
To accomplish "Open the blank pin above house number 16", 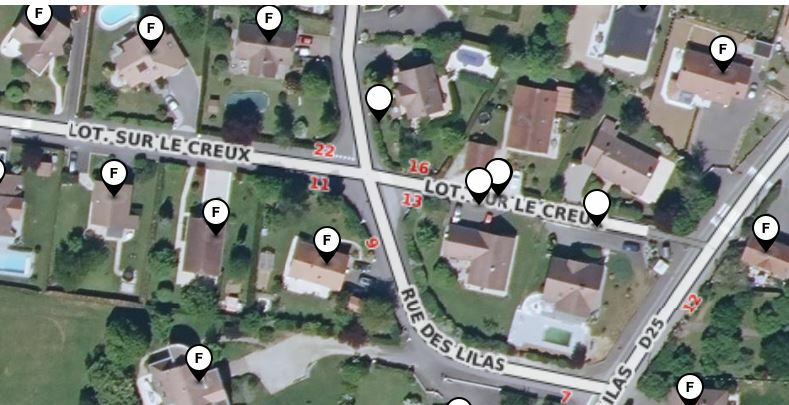I will tap(379, 100).
